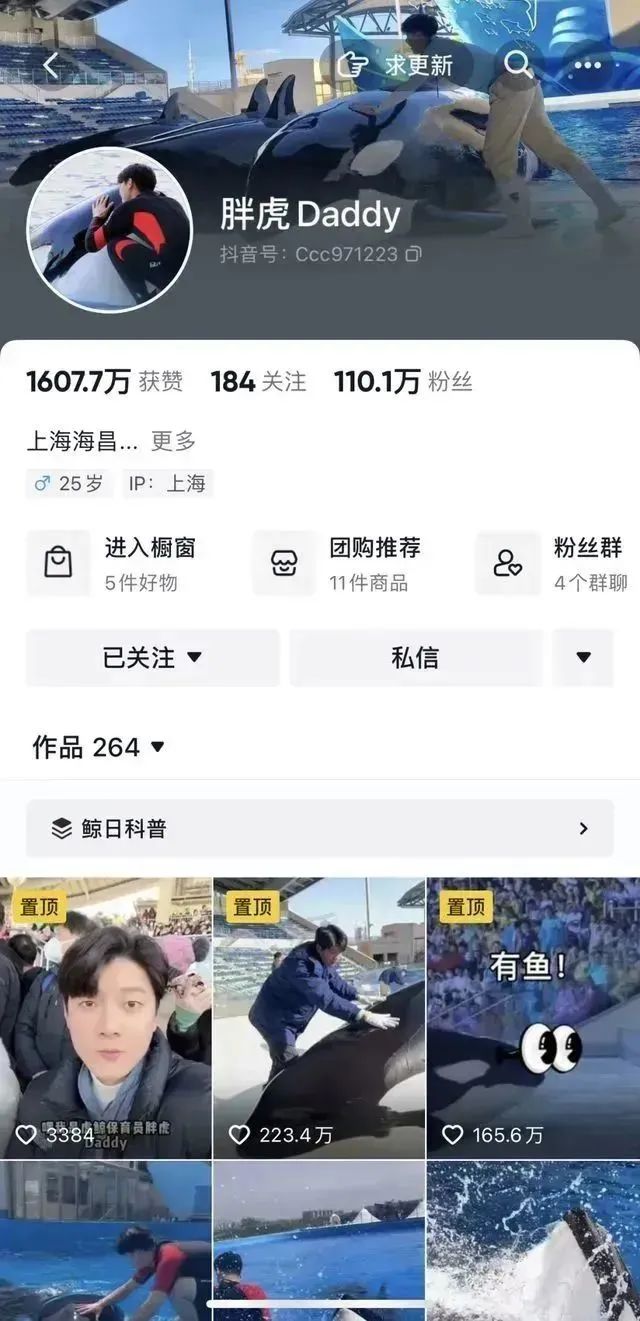Play the pinned 有鱼! video
This screenshot has height=1321, width=640.
point(533,1017)
